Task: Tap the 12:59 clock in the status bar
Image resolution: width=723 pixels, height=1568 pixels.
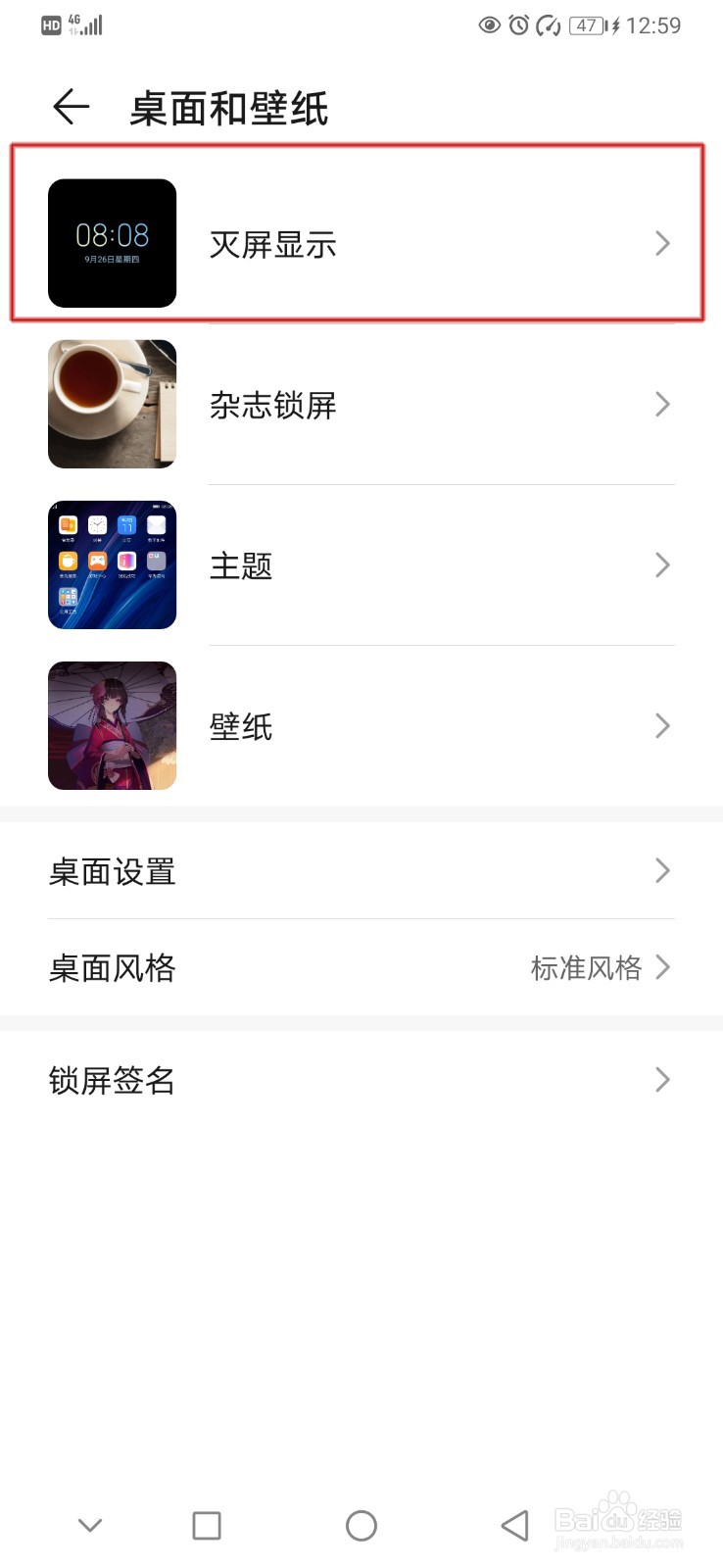Action: (654, 25)
